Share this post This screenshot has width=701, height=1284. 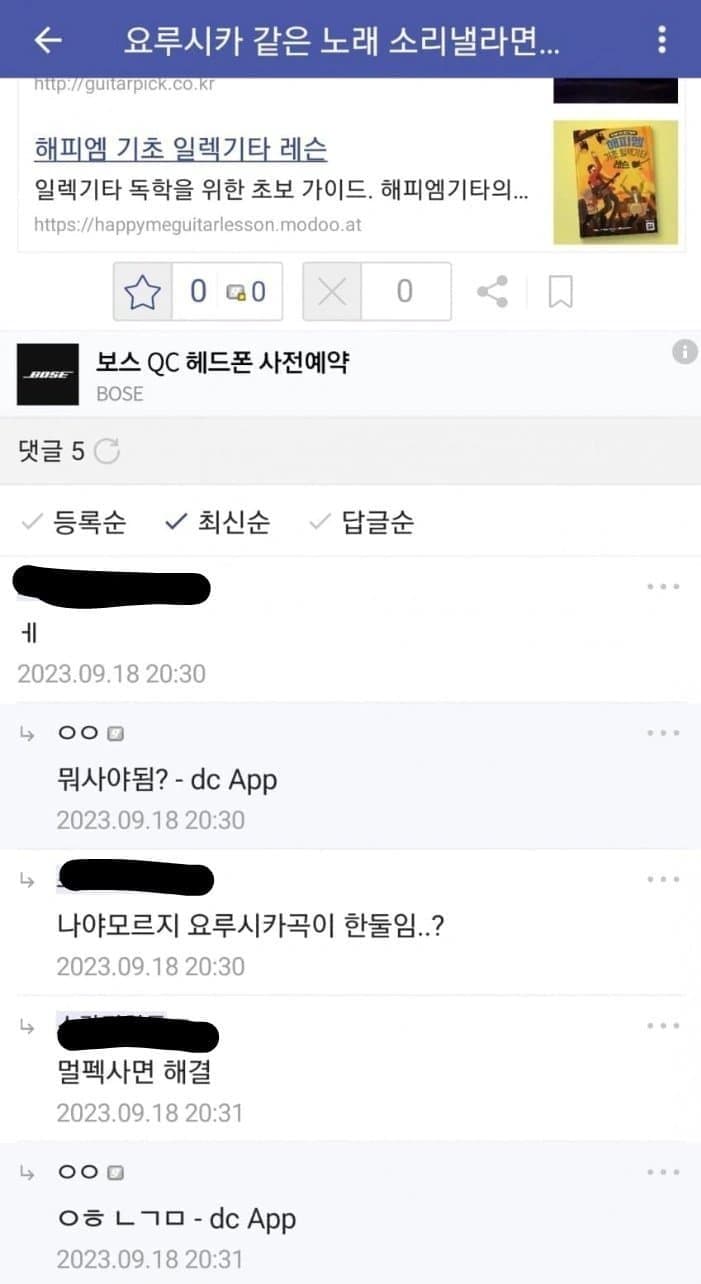[x=492, y=291]
